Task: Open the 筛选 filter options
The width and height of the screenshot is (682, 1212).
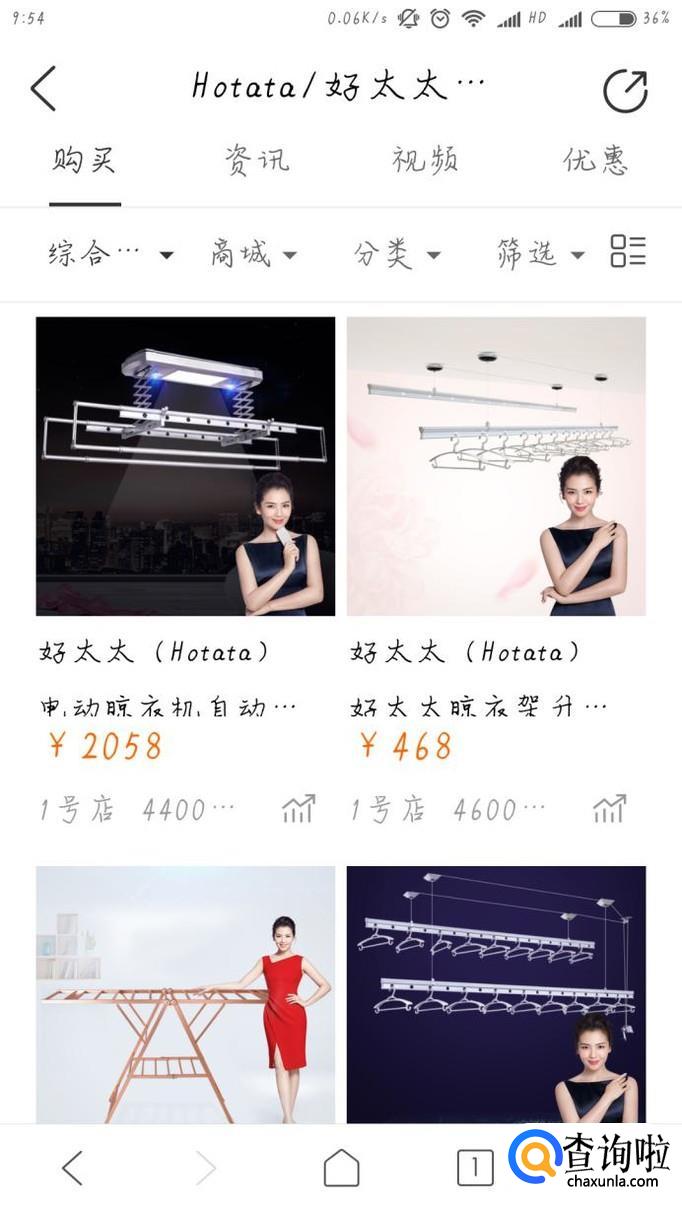Action: click(x=540, y=254)
